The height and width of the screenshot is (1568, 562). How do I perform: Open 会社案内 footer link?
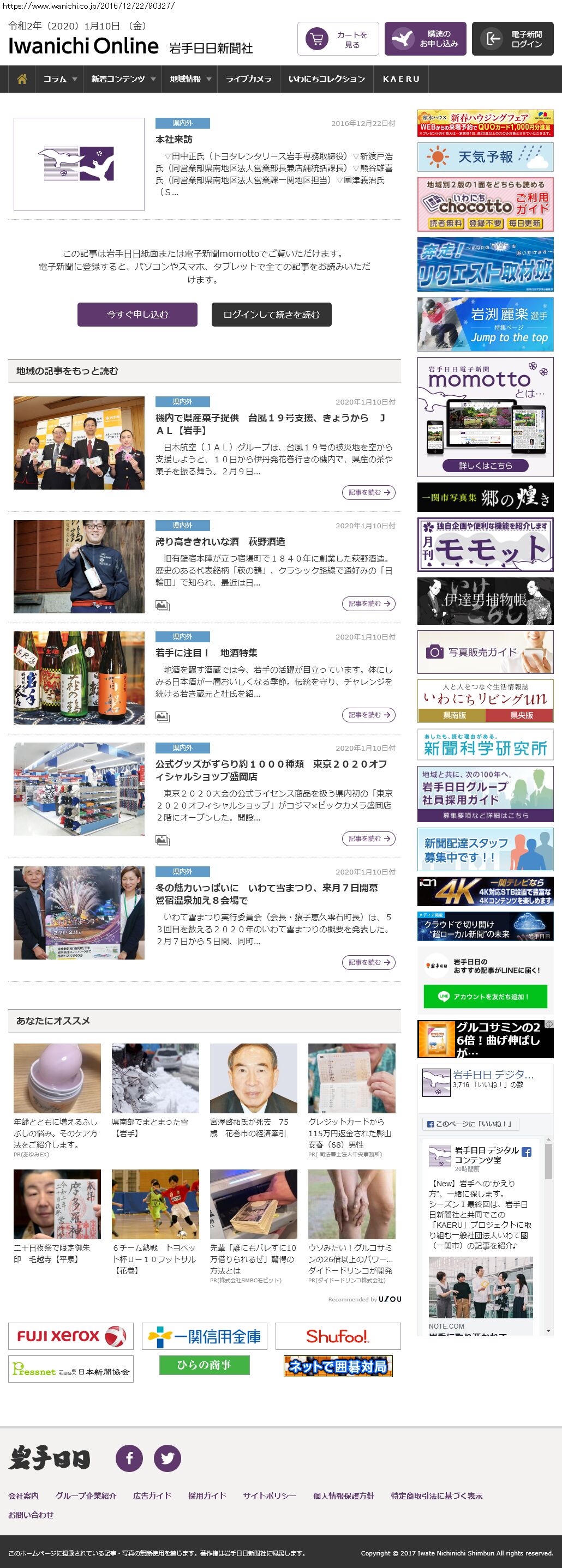(x=23, y=1495)
